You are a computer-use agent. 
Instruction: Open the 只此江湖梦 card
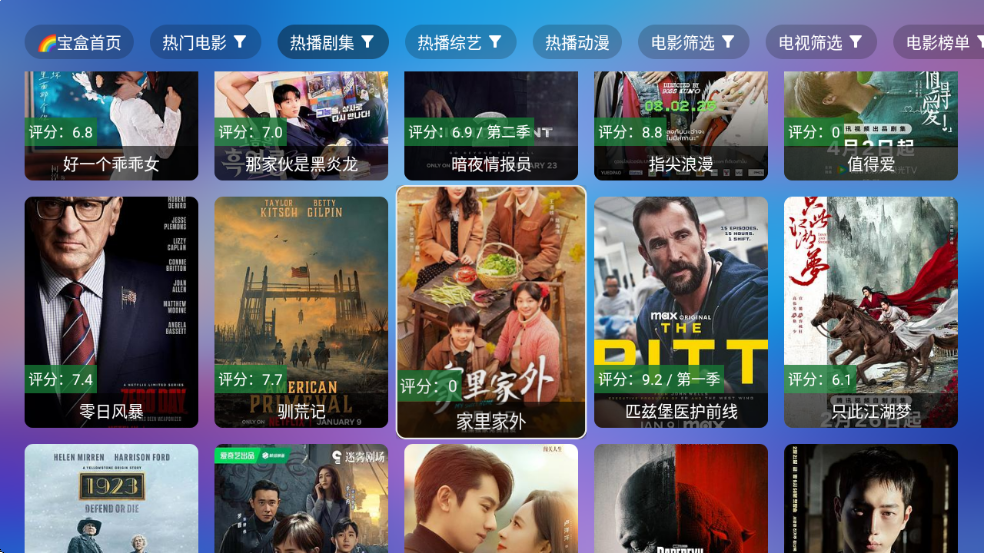[871, 310]
